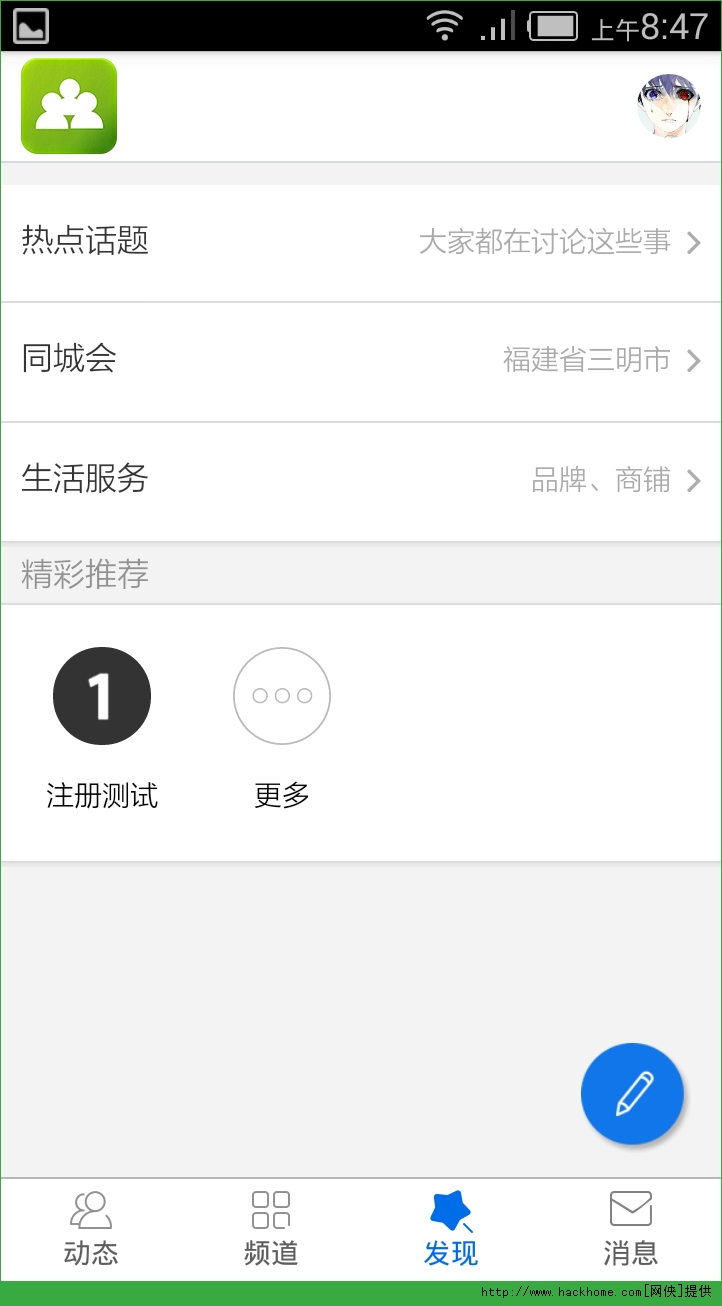Open 热点话题 hot topics
This screenshot has height=1306, width=722.
(361, 242)
